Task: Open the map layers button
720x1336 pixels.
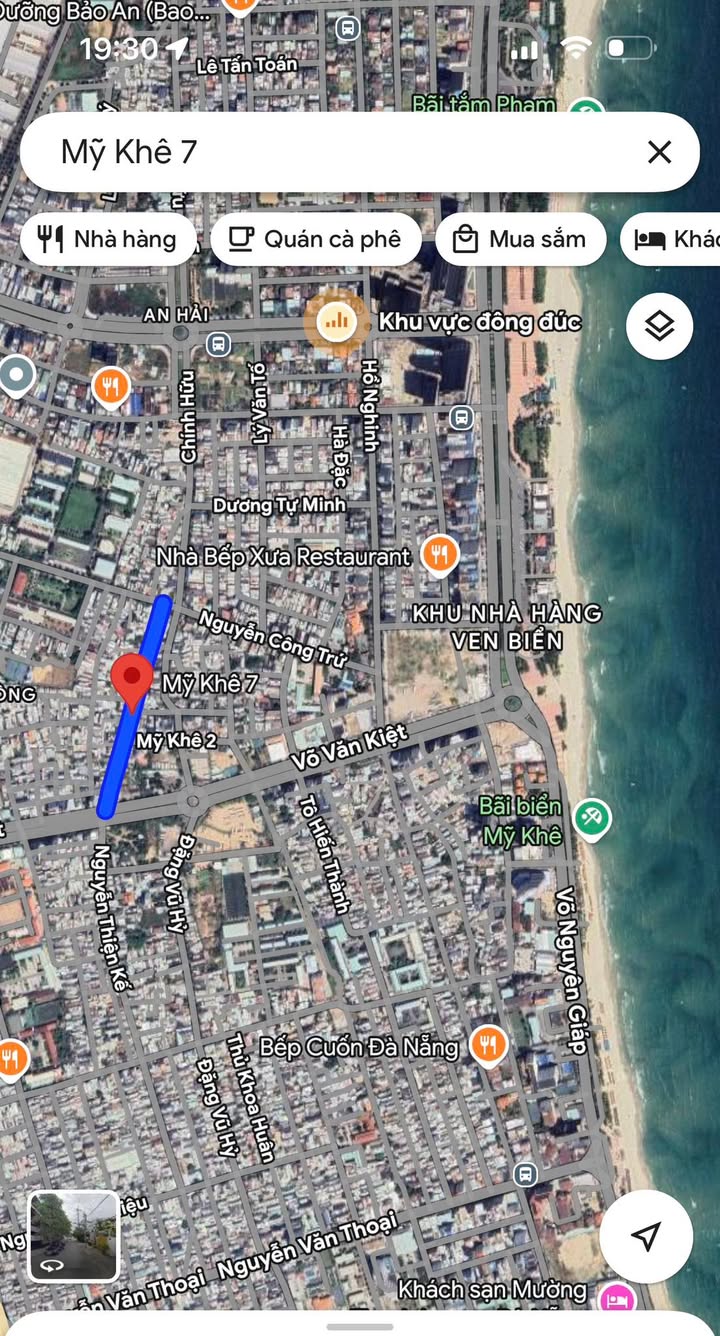Action: pos(659,326)
